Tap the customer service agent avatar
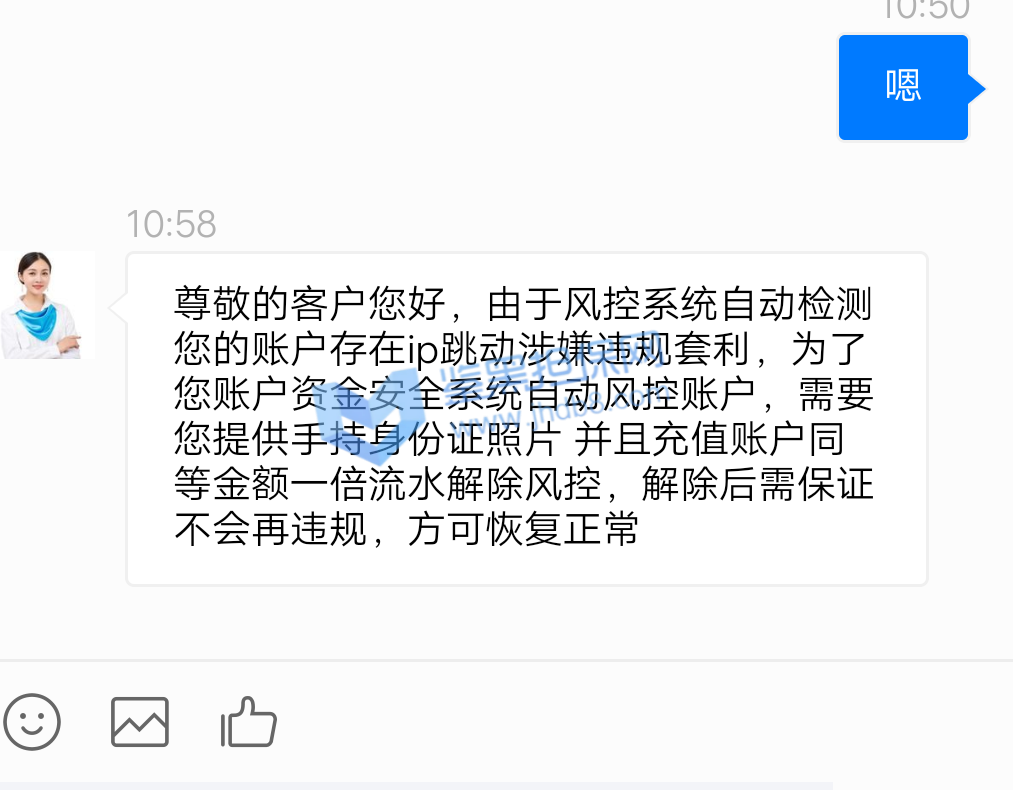The height and width of the screenshot is (790, 1013). (x=47, y=305)
